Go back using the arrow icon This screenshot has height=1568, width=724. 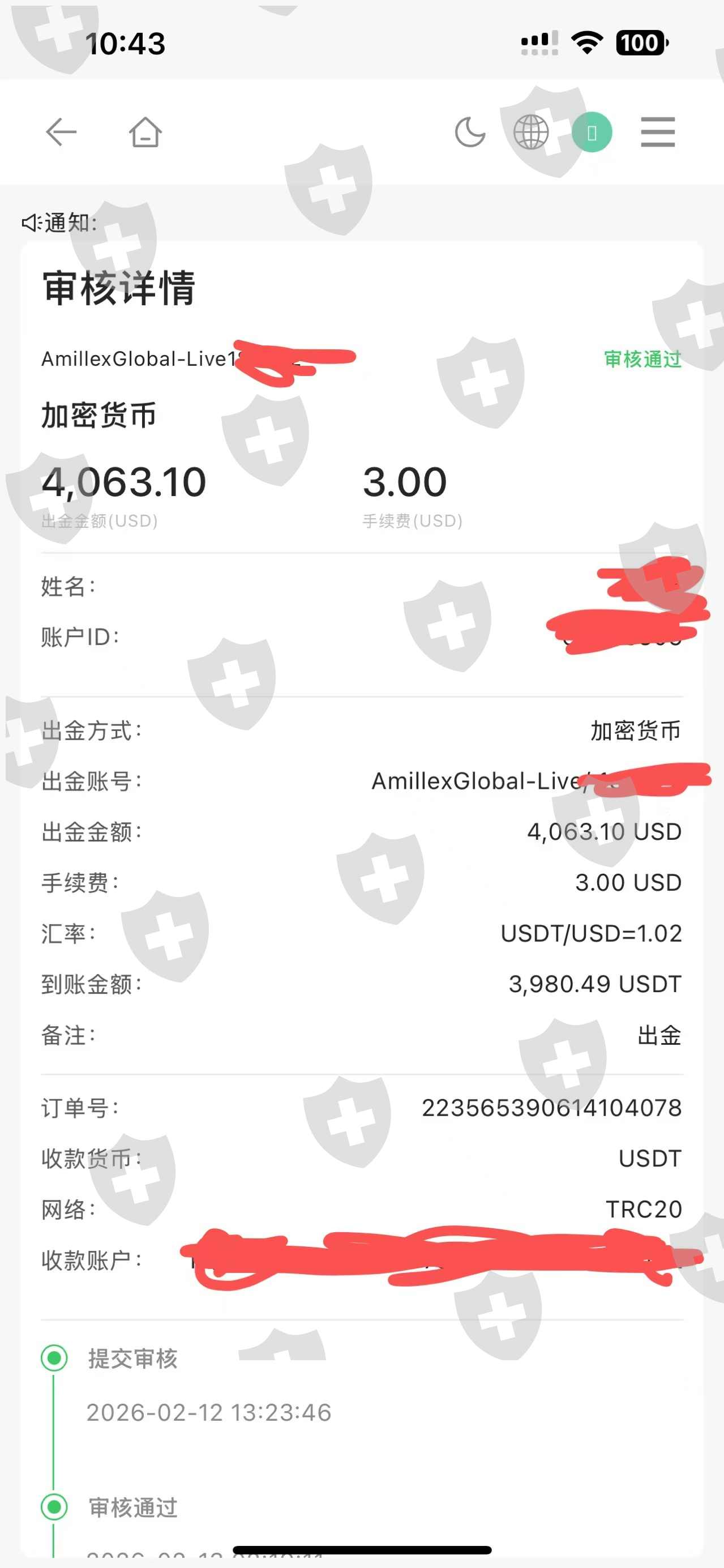pyautogui.click(x=62, y=132)
